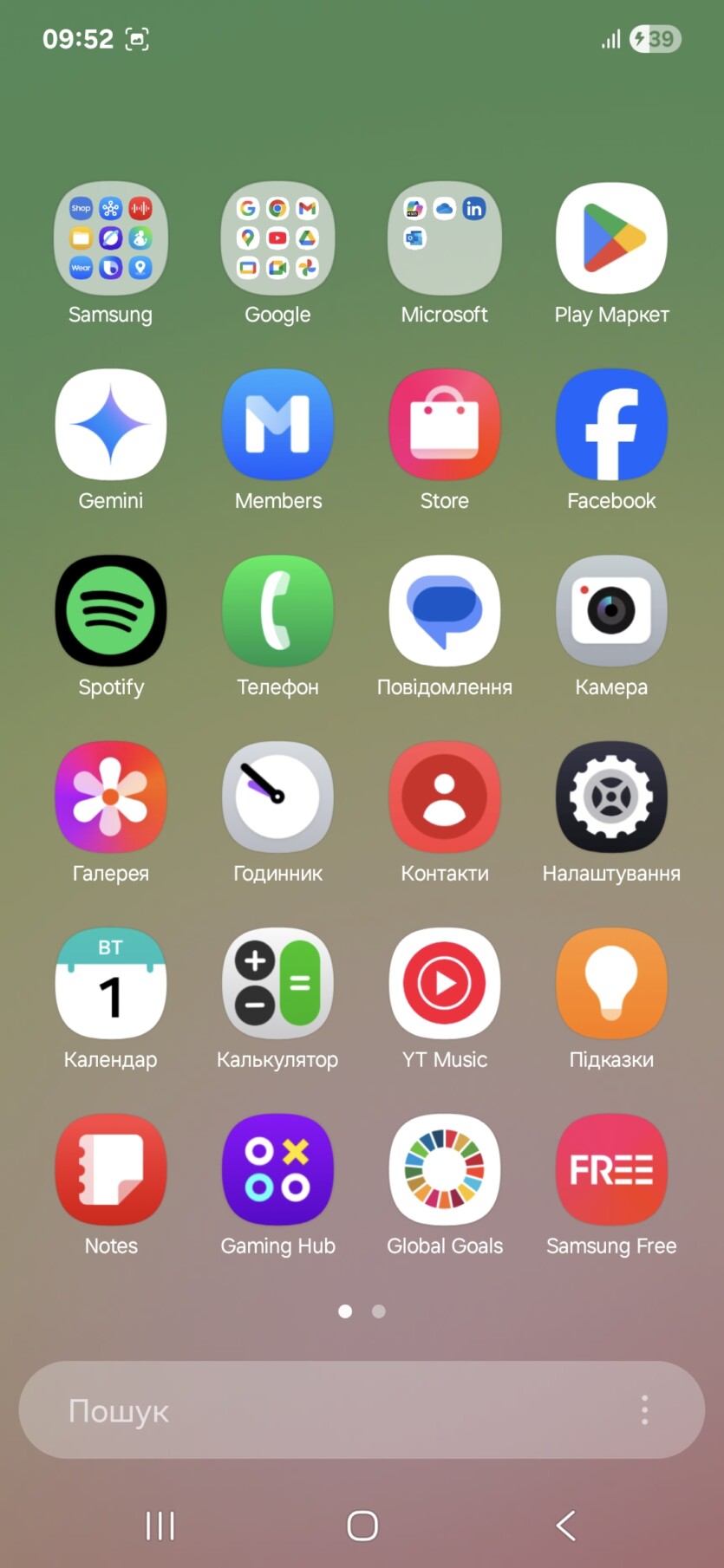The height and width of the screenshot is (1568, 724).
Task: Open the Google apps folder
Action: tap(277, 238)
